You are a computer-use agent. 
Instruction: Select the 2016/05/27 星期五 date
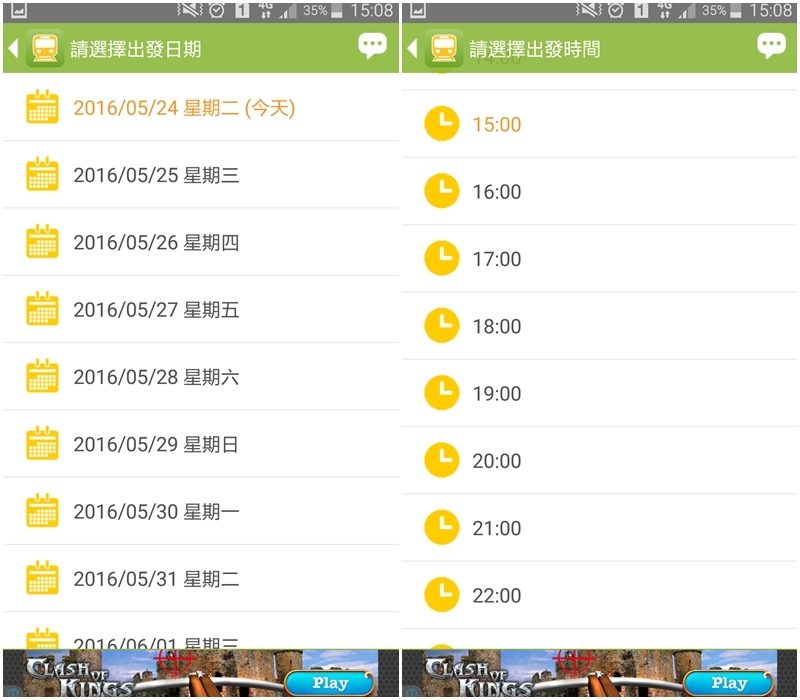point(156,310)
